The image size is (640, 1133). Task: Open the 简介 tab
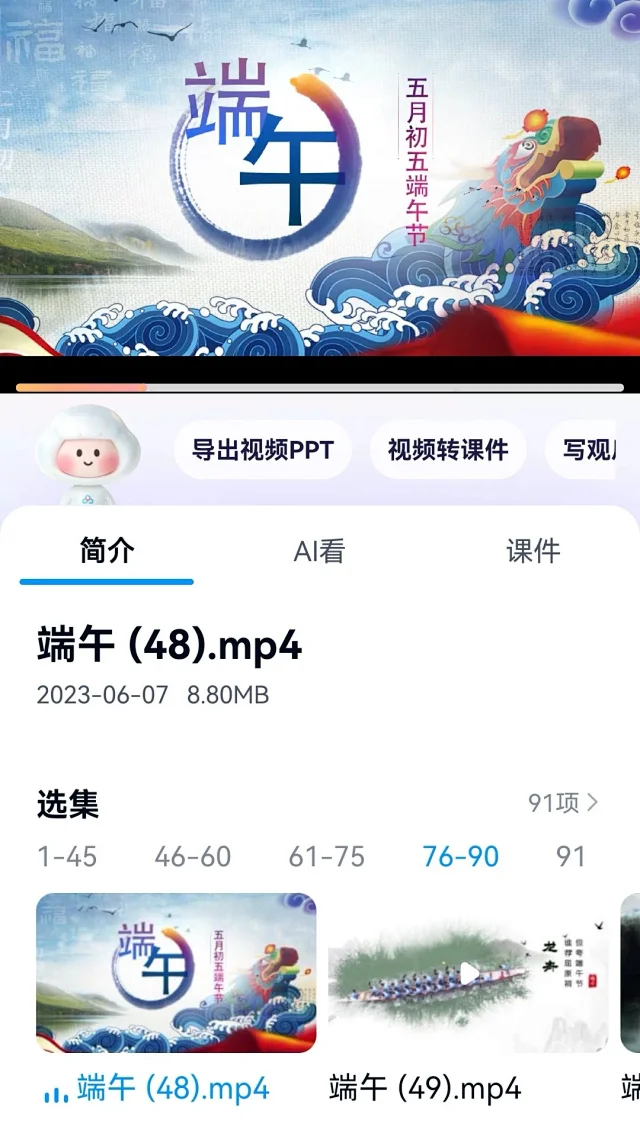pos(107,551)
